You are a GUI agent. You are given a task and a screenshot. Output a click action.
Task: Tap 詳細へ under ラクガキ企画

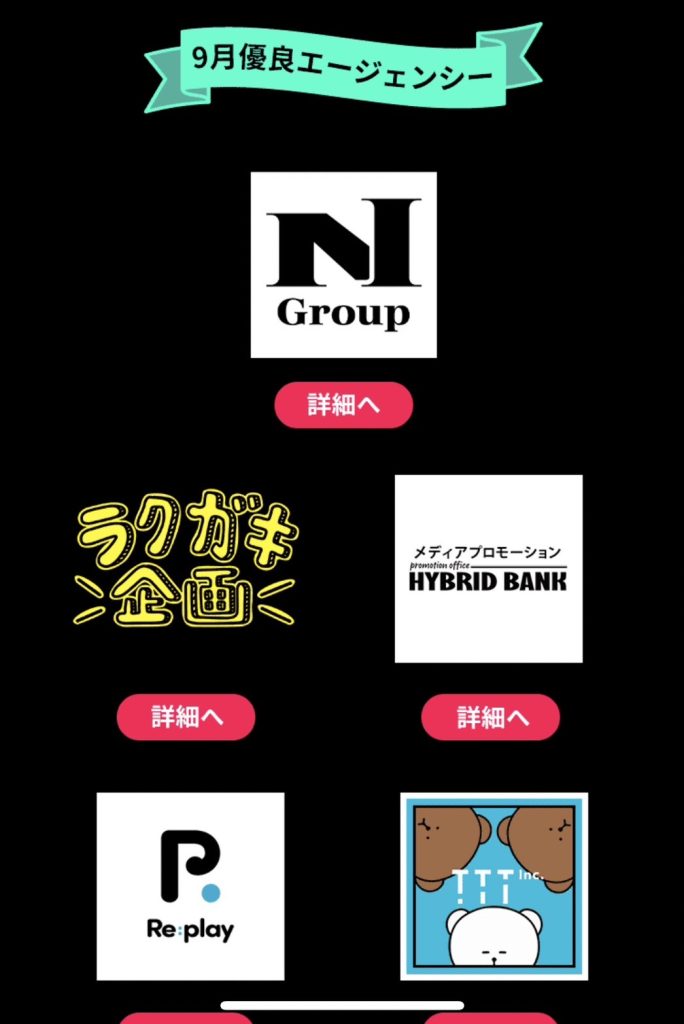click(186, 717)
